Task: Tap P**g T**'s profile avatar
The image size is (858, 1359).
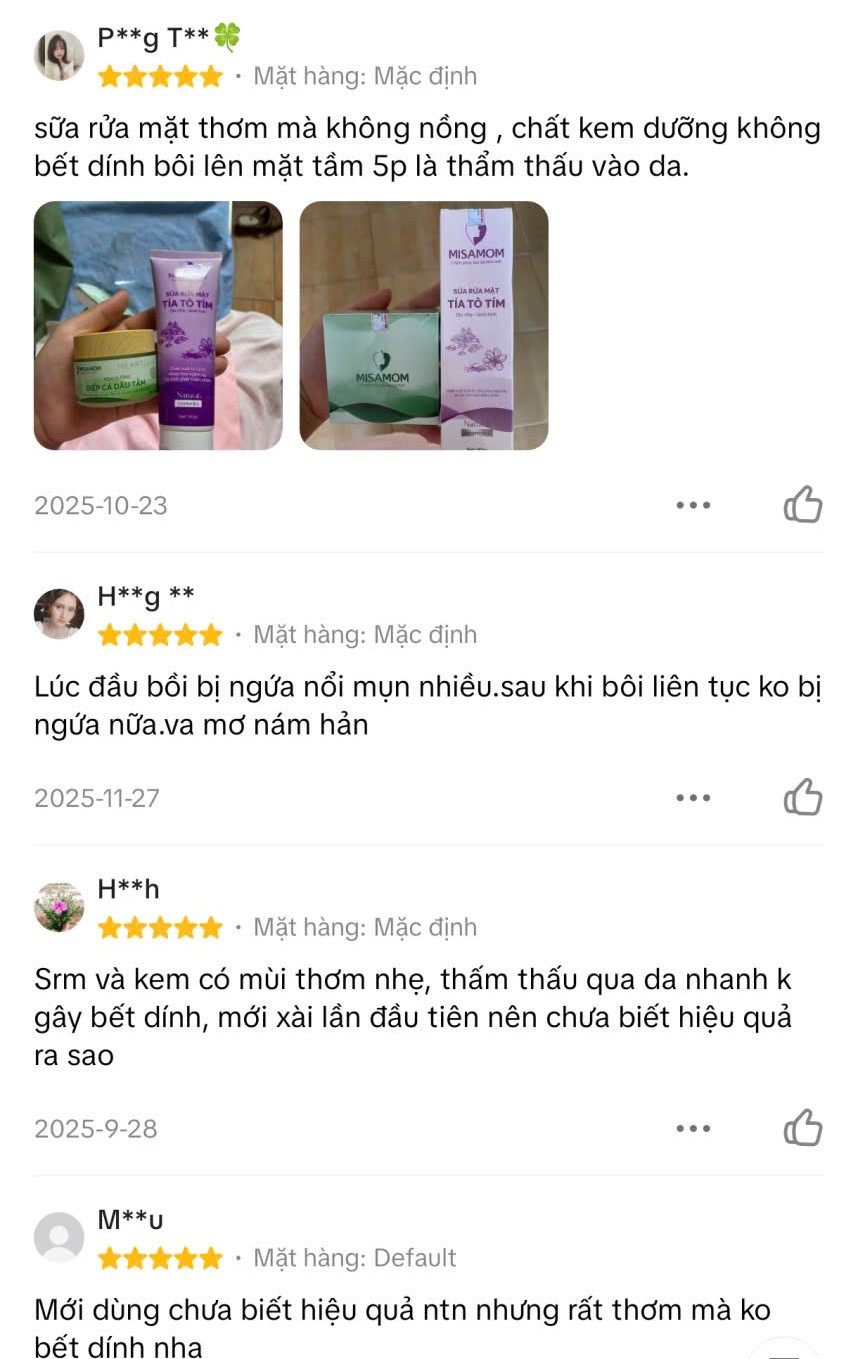Action: (59, 55)
